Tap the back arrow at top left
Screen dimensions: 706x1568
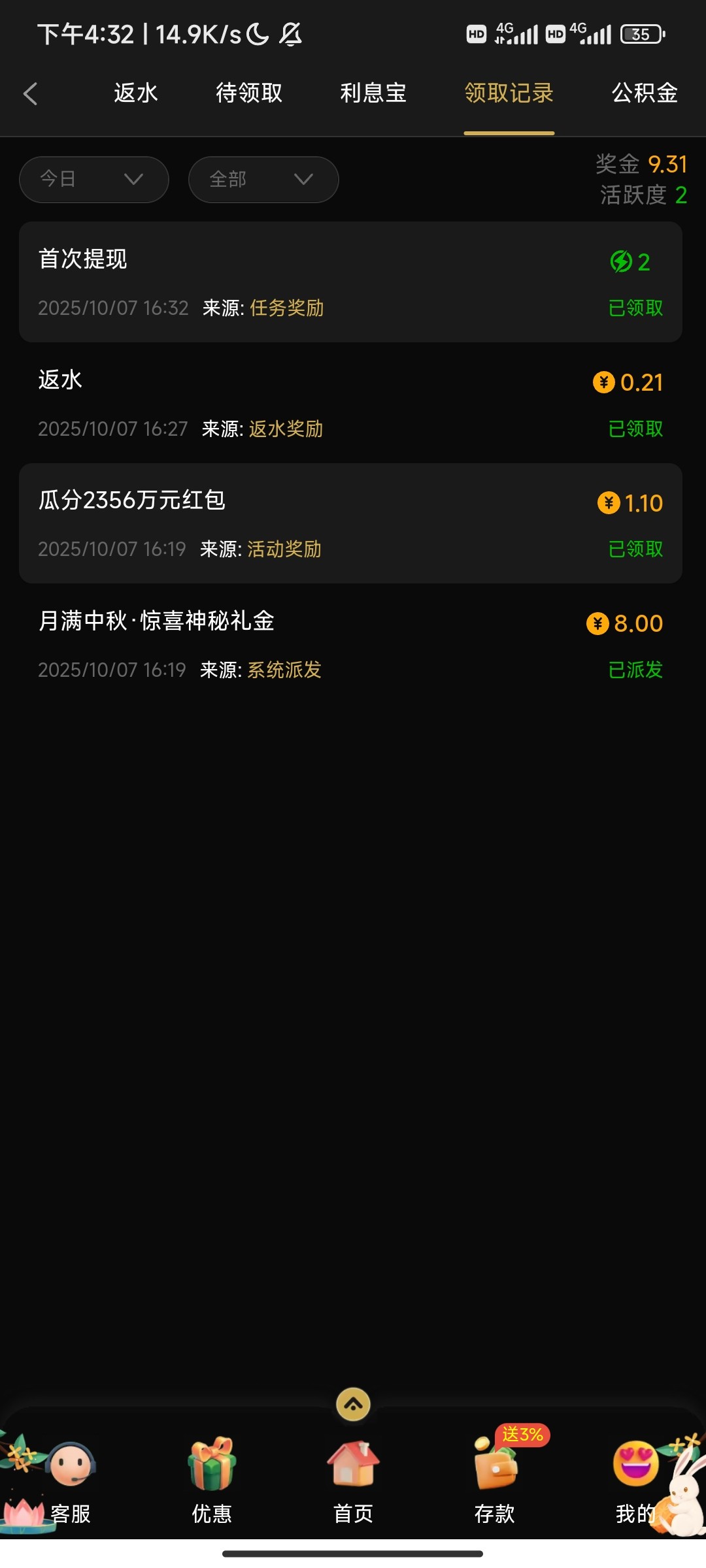point(30,93)
